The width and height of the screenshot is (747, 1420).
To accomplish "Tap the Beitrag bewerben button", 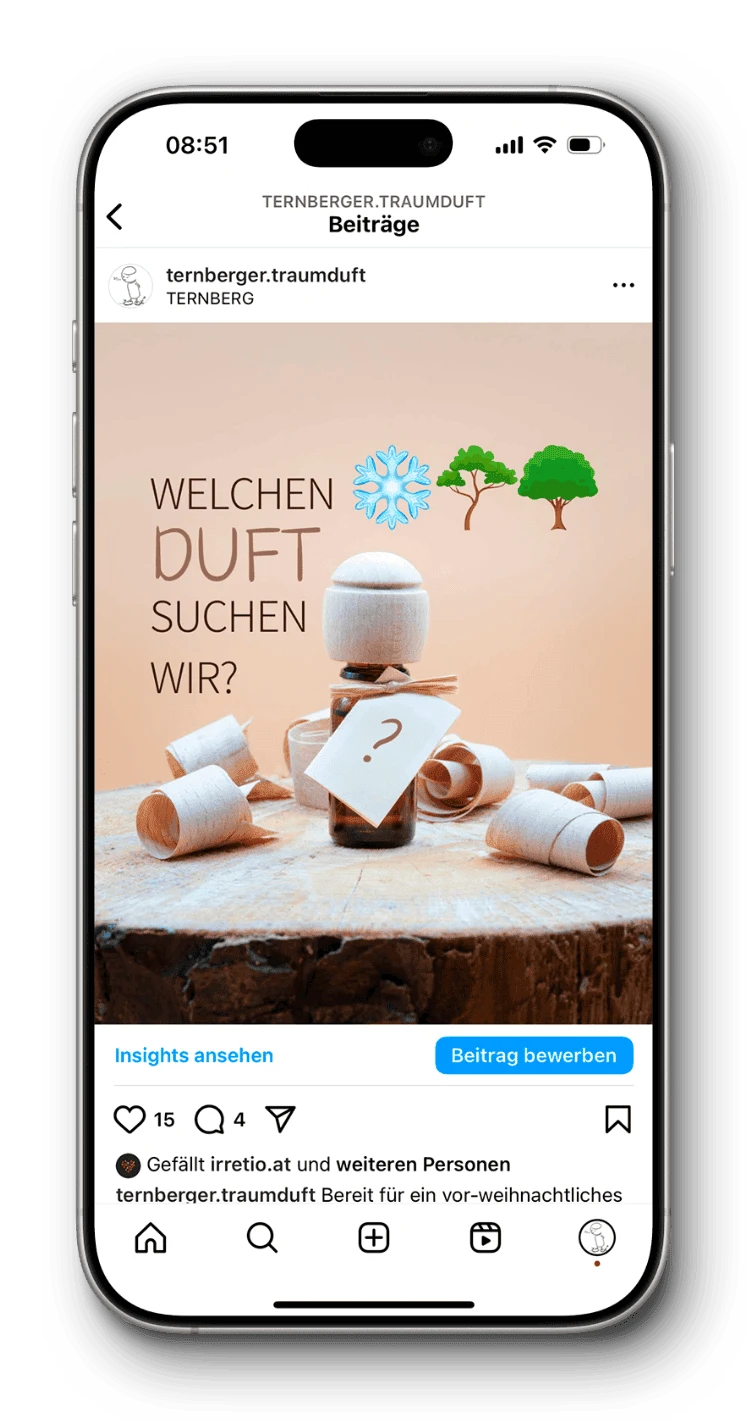I will [533, 1055].
